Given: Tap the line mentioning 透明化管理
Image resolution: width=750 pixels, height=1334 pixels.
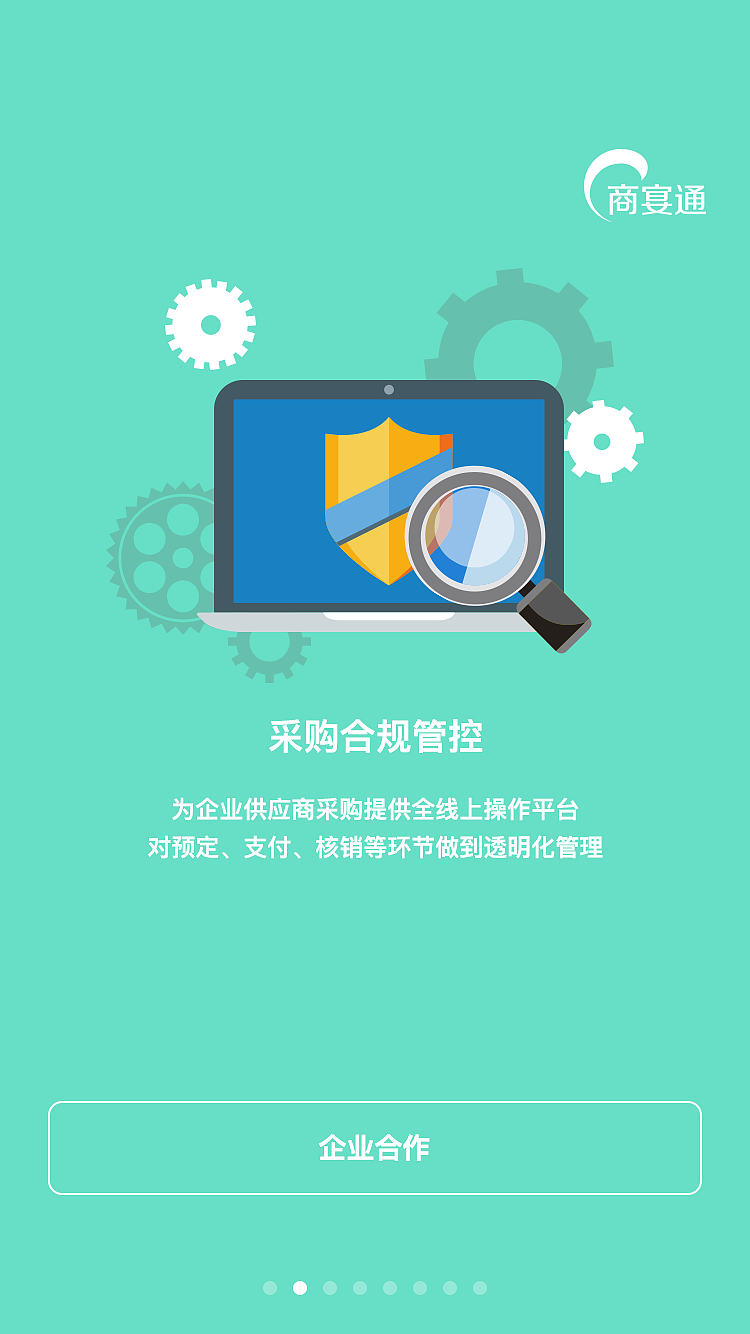Looking at the screenshot, I should 375,850.
